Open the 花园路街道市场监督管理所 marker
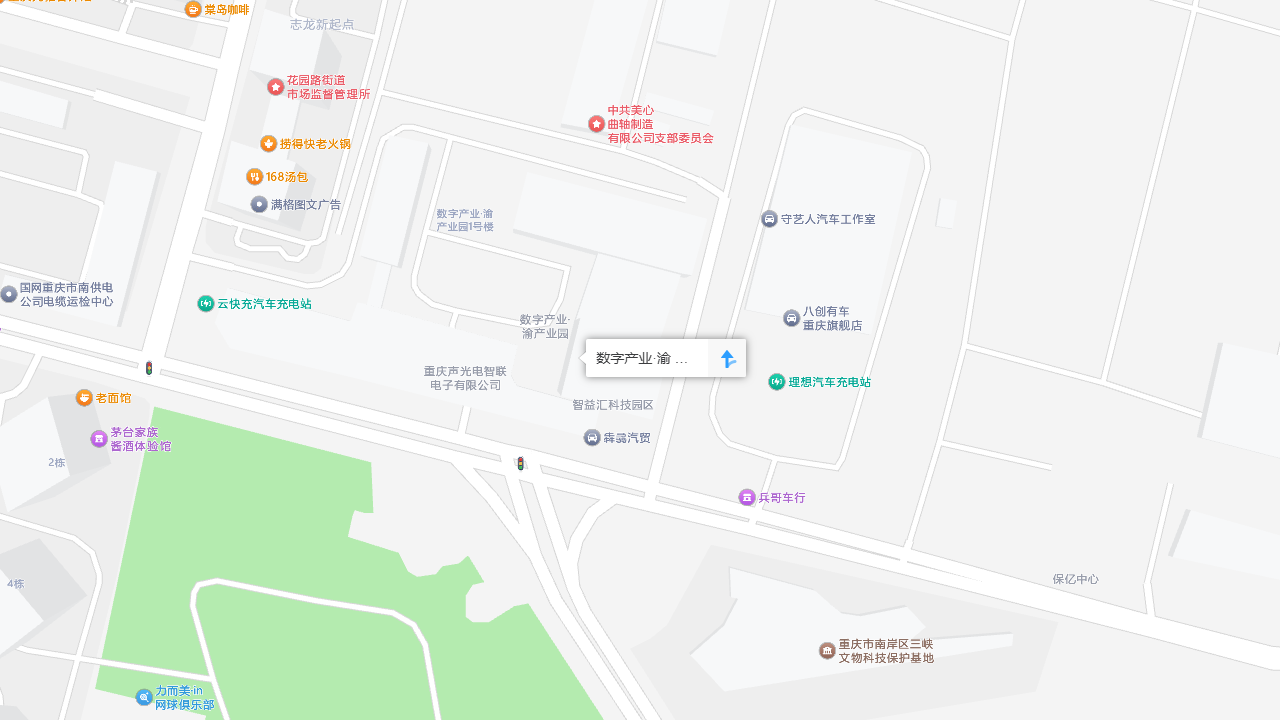The width and height of the screenshot is (1280, 720). [x=276, y=87]
